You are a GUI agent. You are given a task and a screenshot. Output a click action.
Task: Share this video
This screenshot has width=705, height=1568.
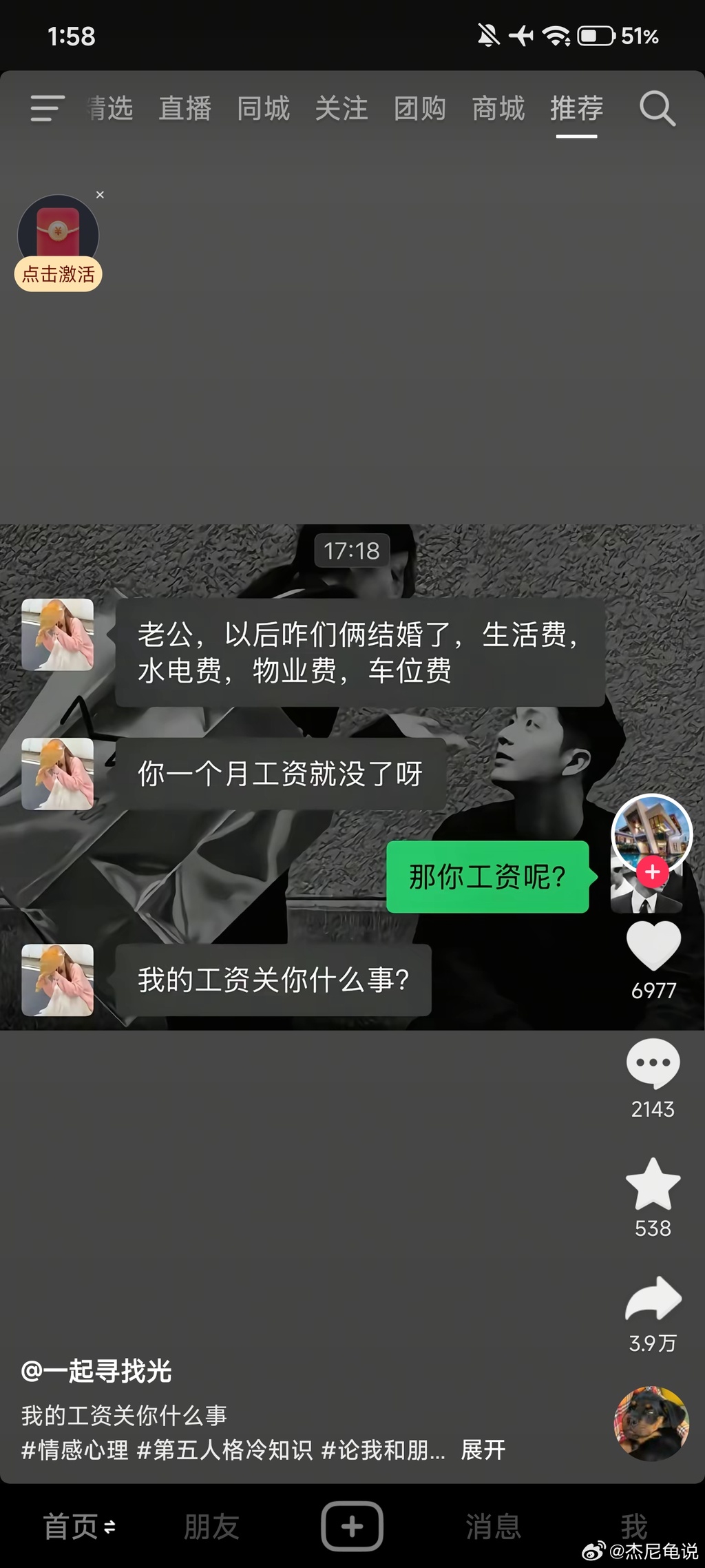(653, 1298)
